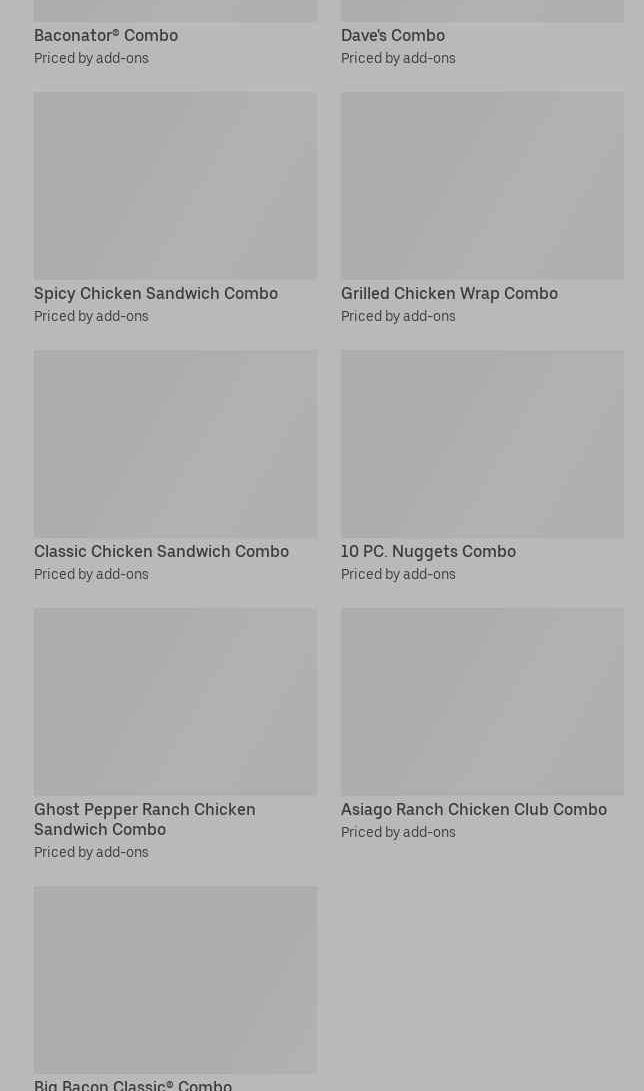
Task: Open the Dave's Combo item
Action: (393, 36)
